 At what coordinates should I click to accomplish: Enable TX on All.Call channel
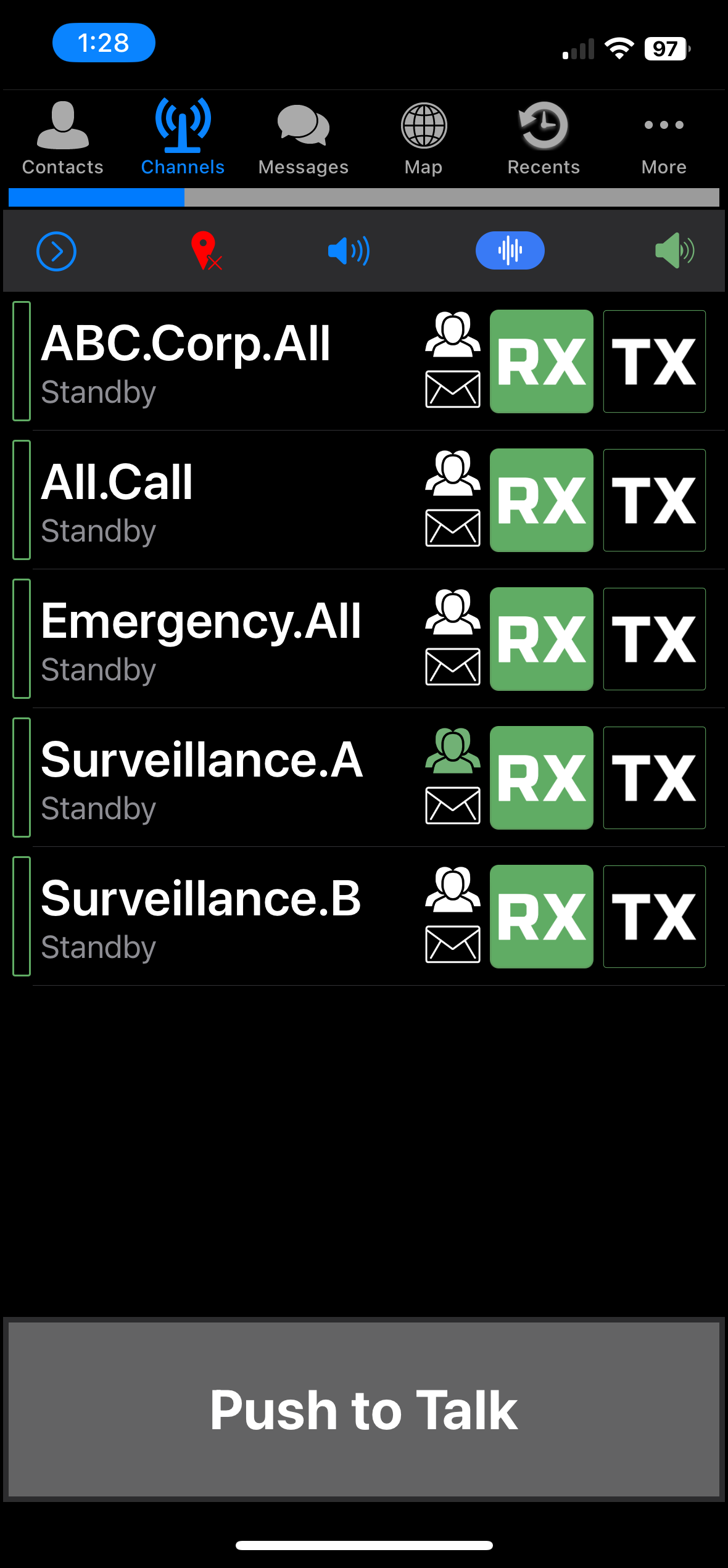coord(654,500)
